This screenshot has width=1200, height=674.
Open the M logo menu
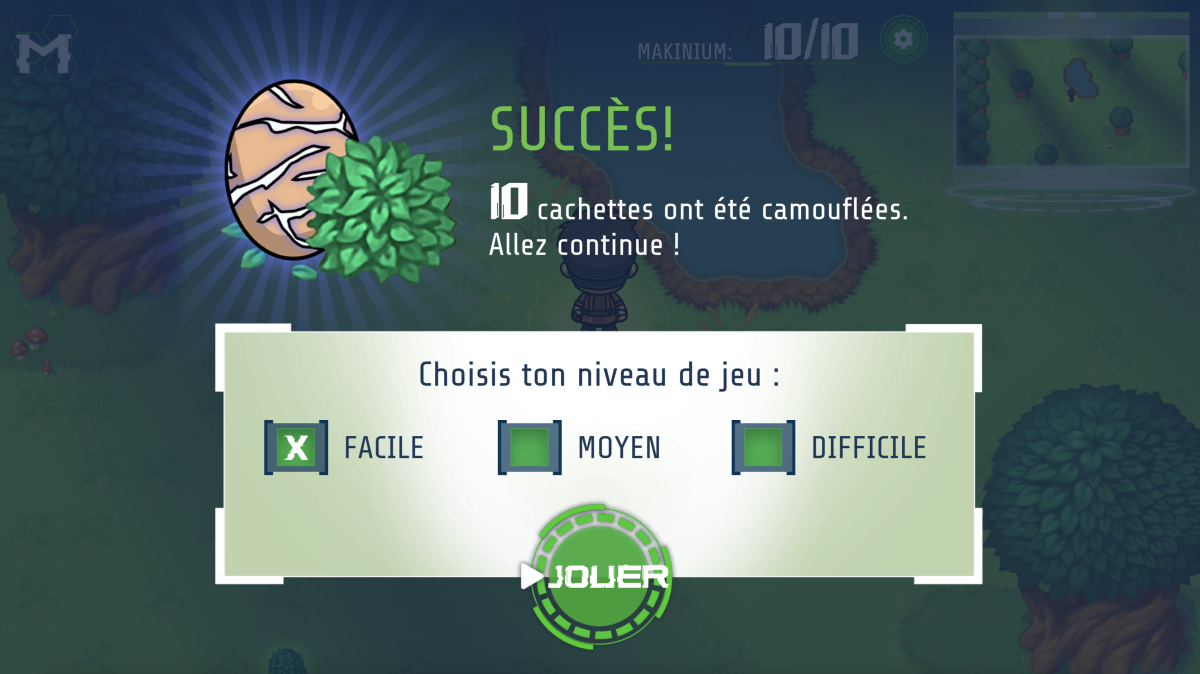pyautogui.click(x=44, y=52)
